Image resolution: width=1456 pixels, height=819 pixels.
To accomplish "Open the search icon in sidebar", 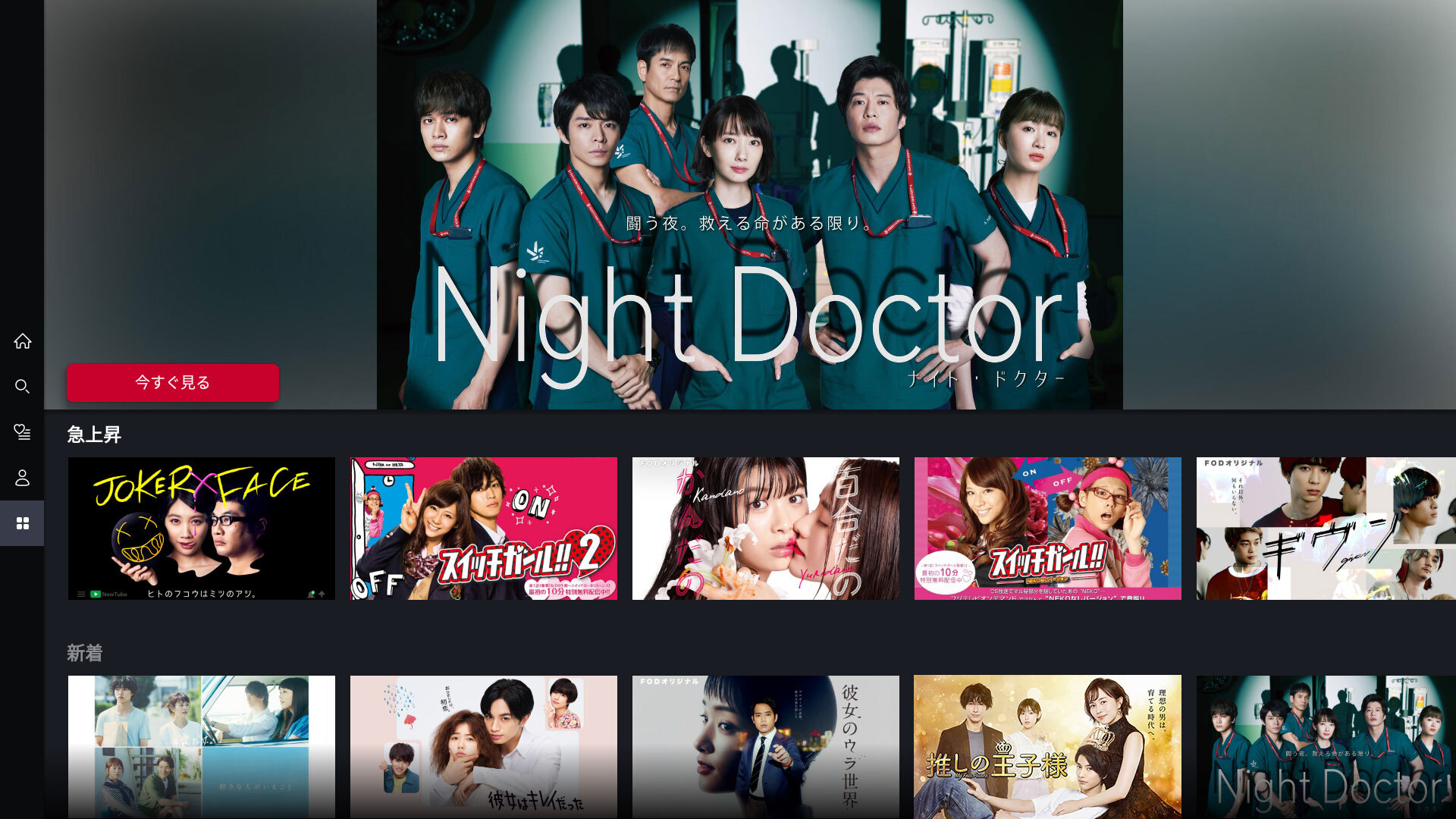I will click(22, 387).
